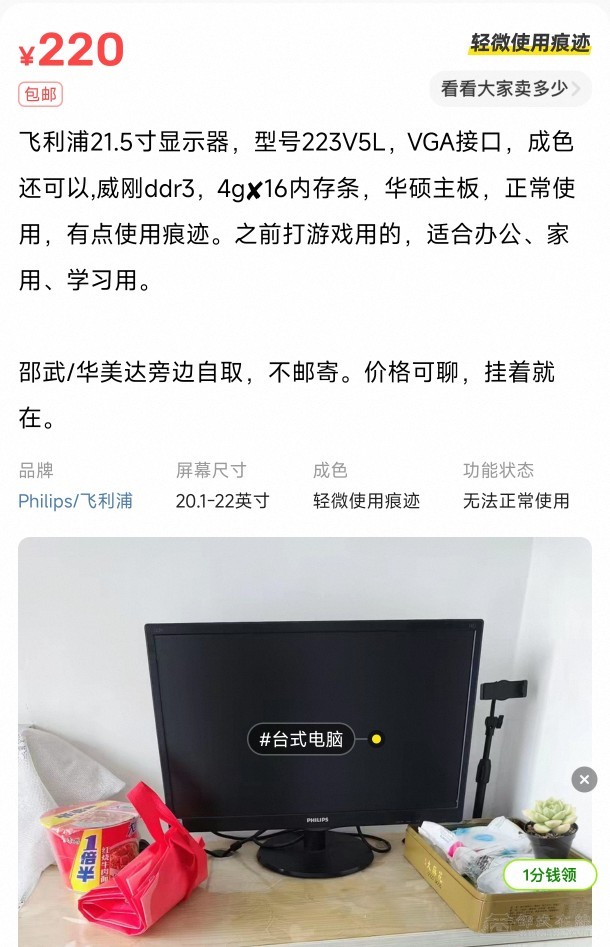Image resolution: width=610 pixels, height=947 pixels.
Task: Open 看看大家卖多少 price comparison
Action: [510, 89]
